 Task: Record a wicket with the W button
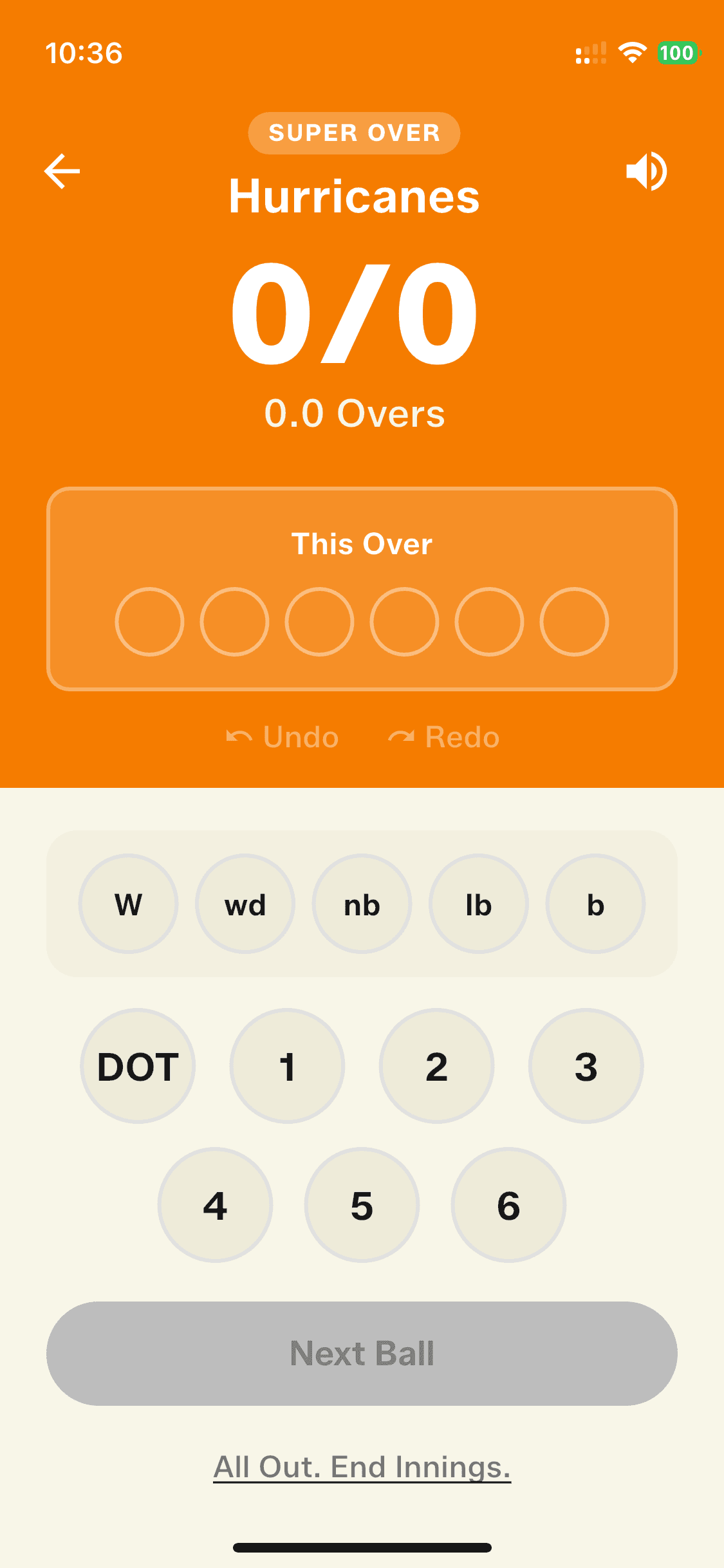pos(129,904)
